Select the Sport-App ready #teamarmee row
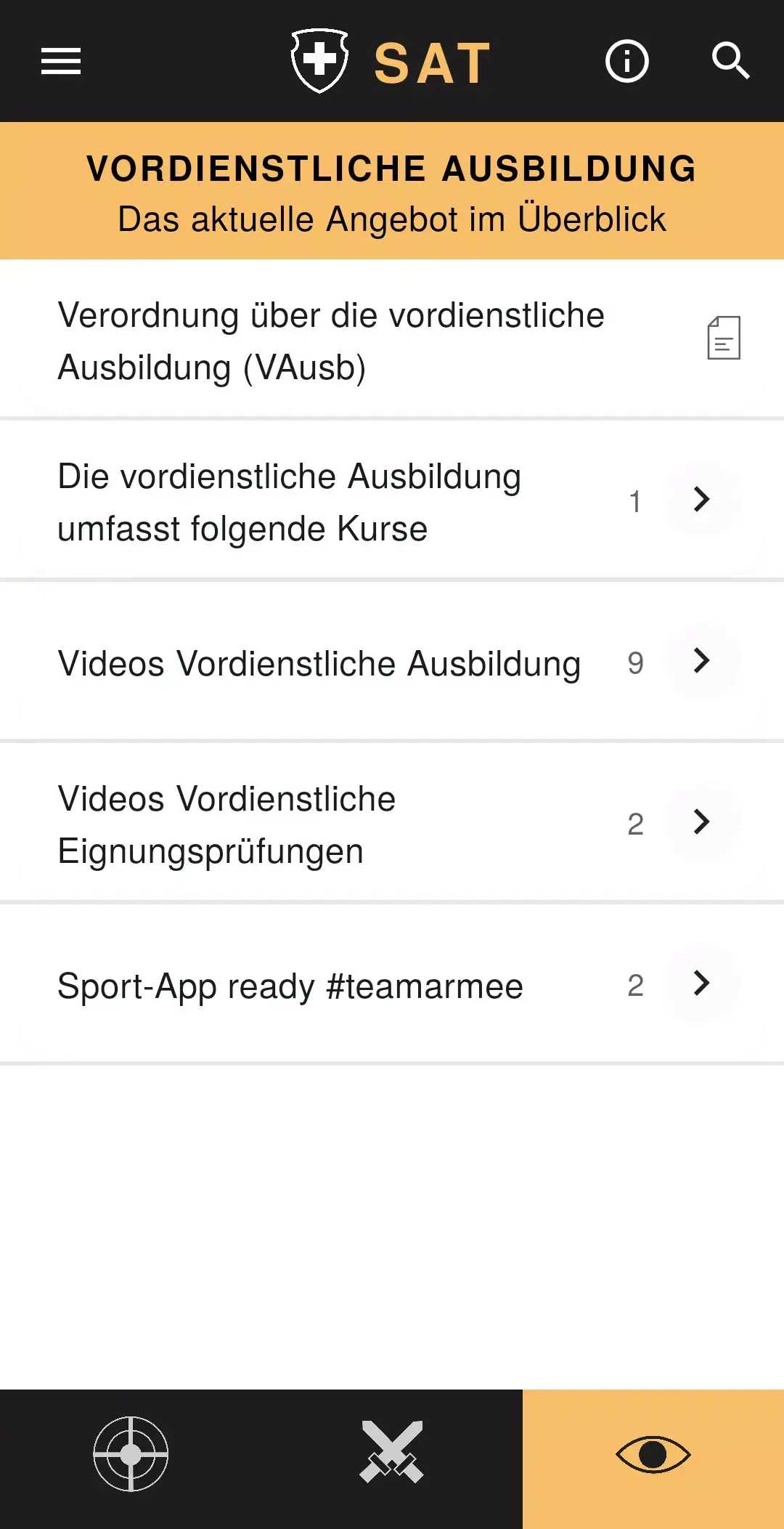 click(x=290, y=985)
